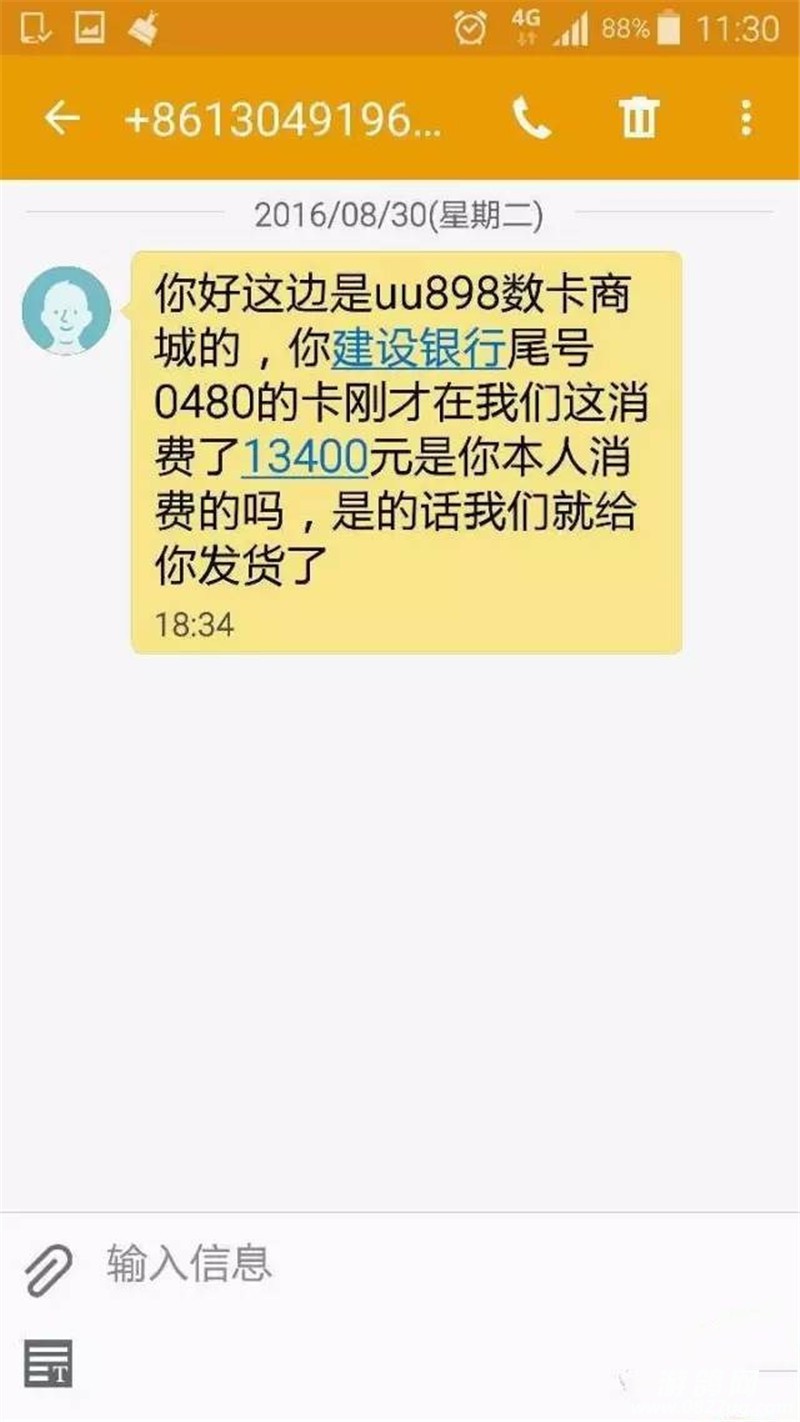This screenshot has width=800, height=1422.
Task: Focus the 输入信息 message field
Action: click(400, 1264)
